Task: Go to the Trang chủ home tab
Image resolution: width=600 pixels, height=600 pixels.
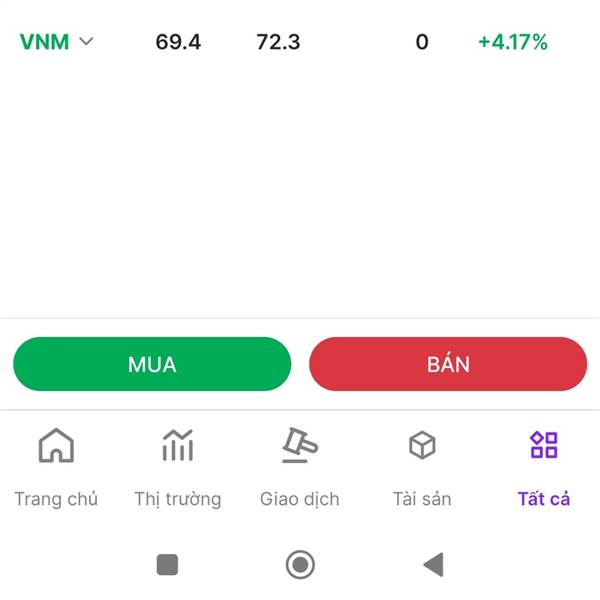Action: pos(56,467)
